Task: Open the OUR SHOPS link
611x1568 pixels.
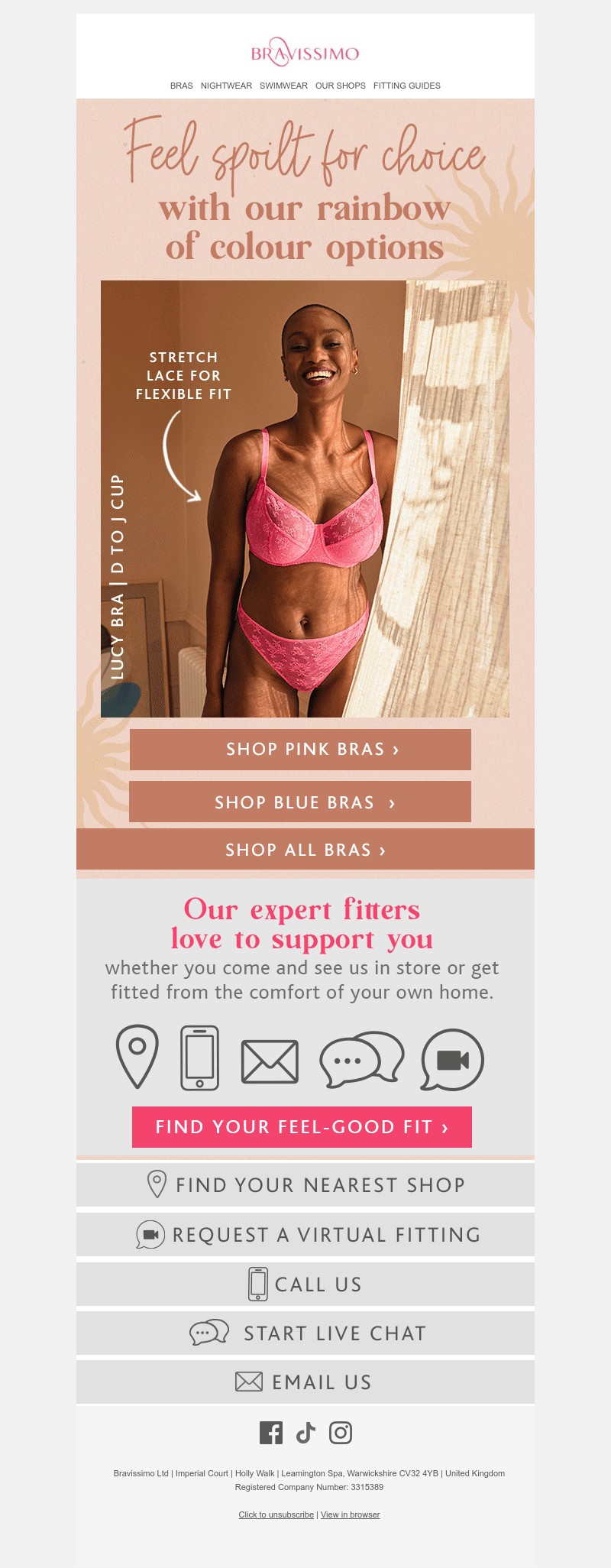Action: pyautogui.click(x=341, y=86)
